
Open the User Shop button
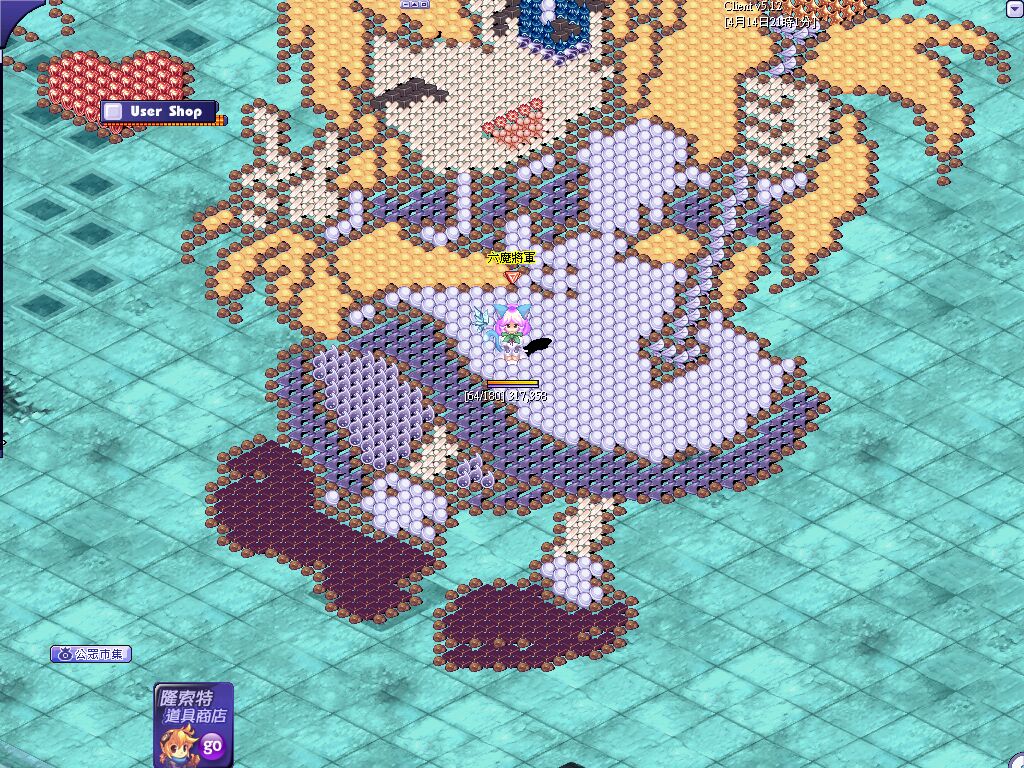pos(160,112)
